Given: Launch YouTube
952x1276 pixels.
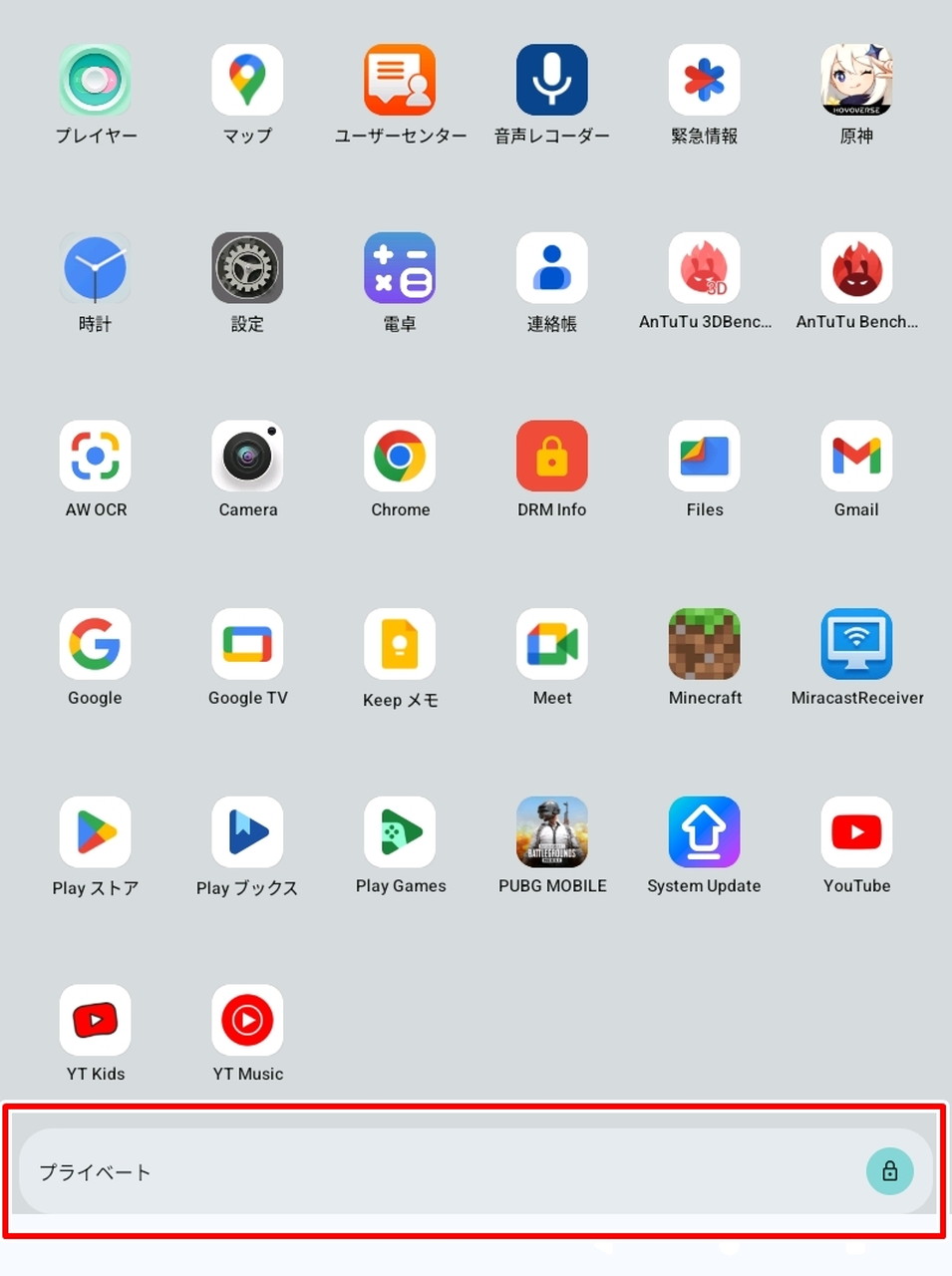Looking at the screenshot, I should 856,832.
